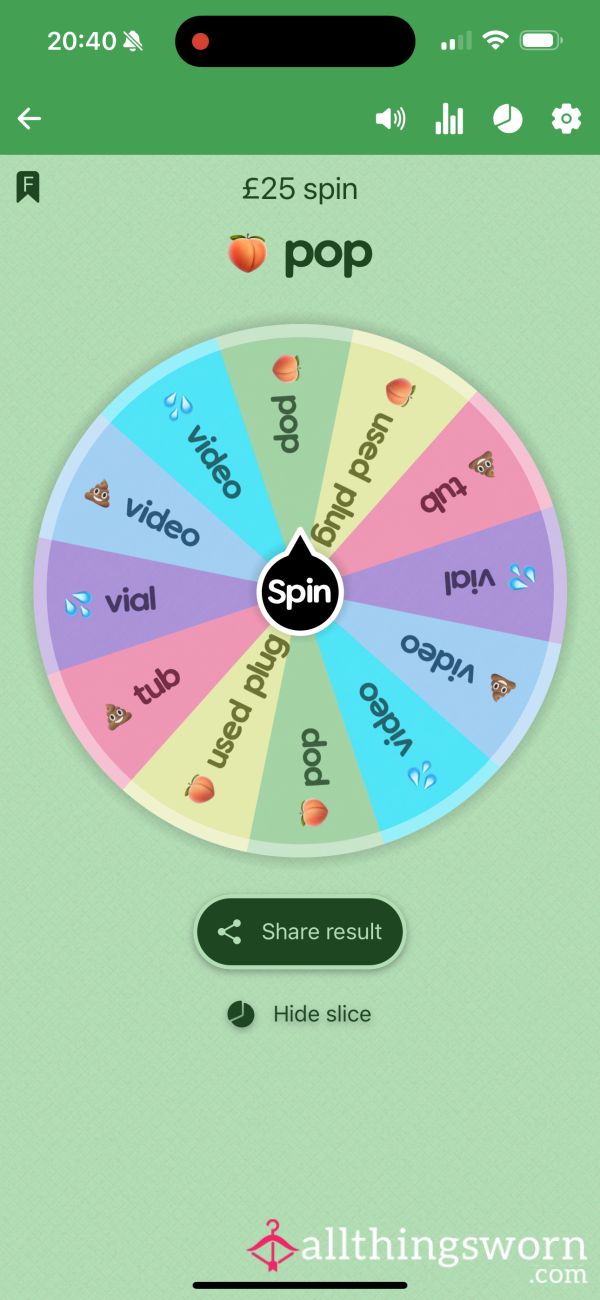Tap the bookmark F badge
This screenshot has width=600, height=1300.
tap(28, 186)
